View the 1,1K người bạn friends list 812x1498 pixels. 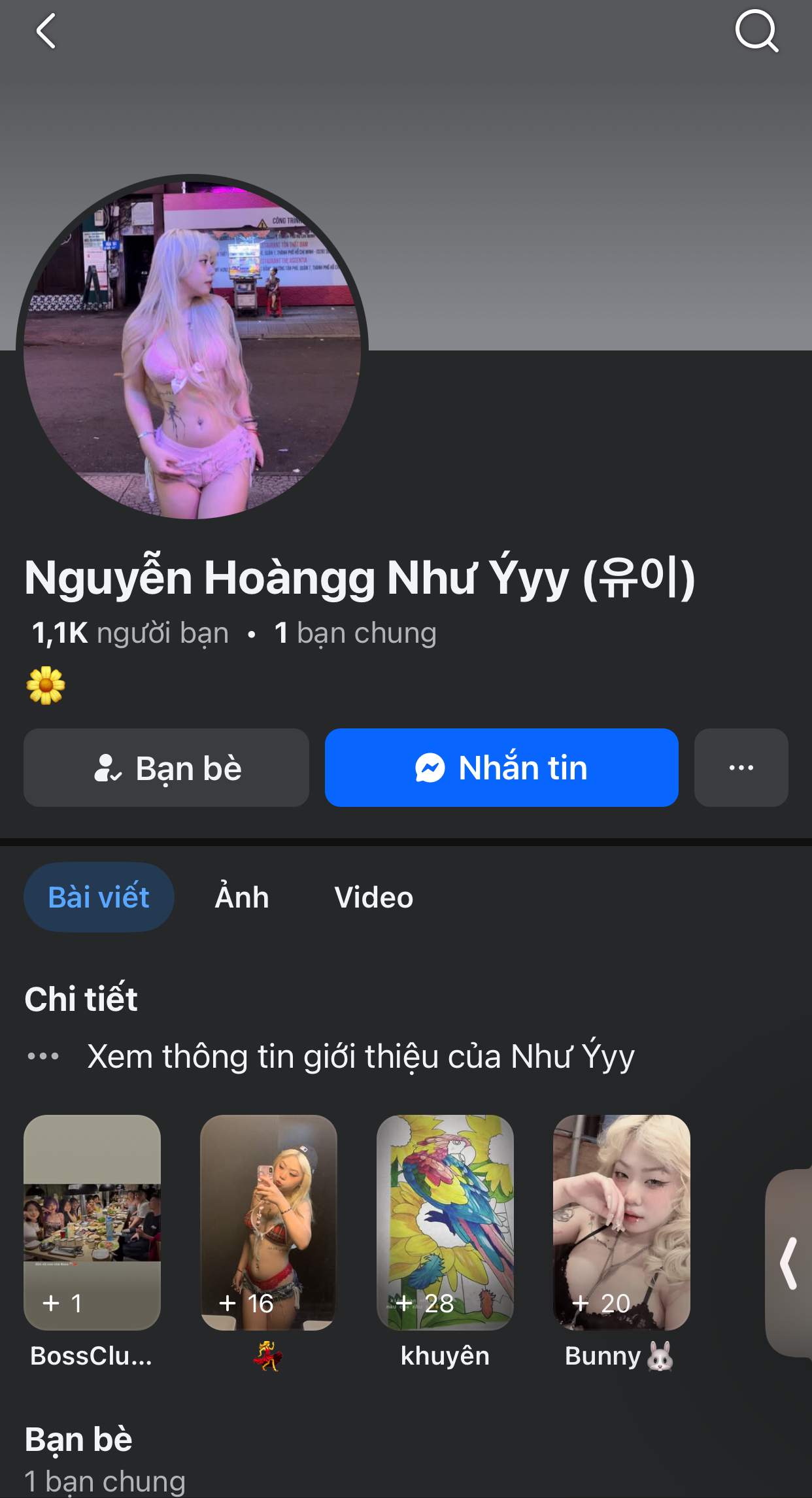[x=131, y=633]
